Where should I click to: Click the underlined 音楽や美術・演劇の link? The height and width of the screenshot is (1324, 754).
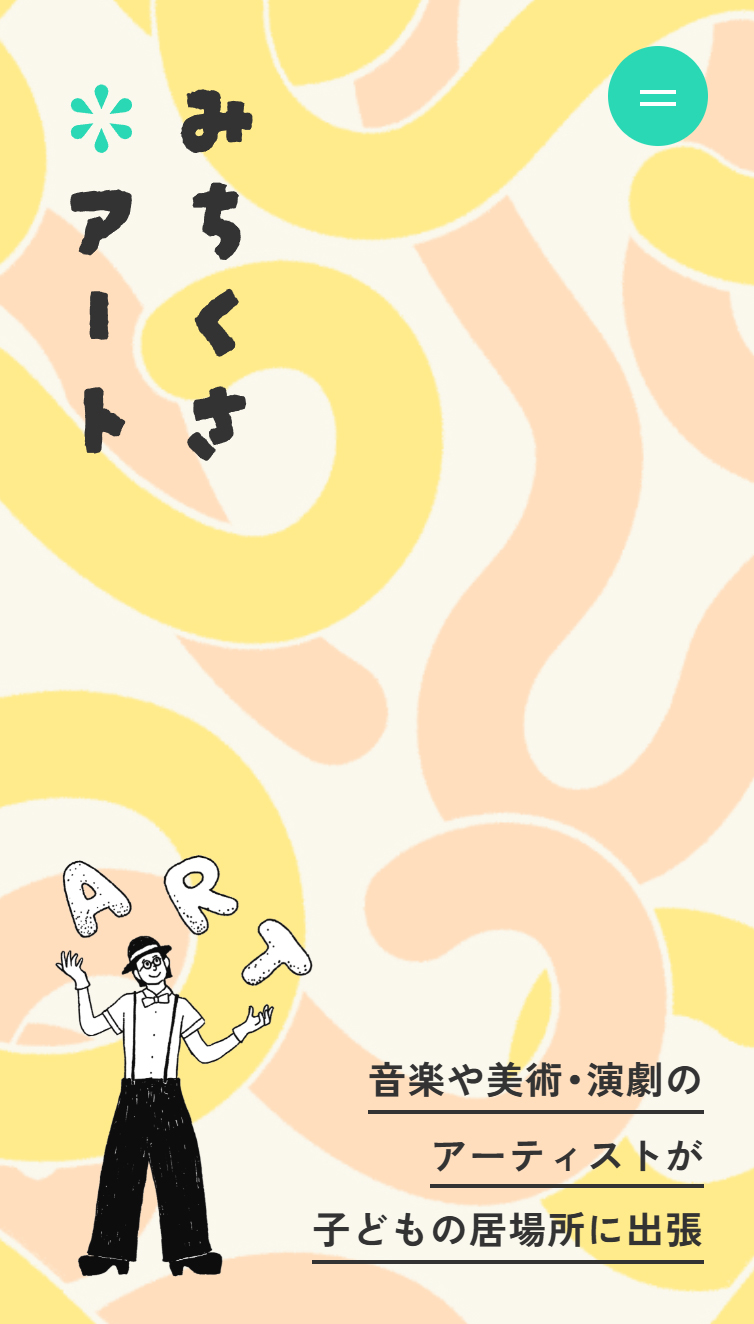point(535,1080)
